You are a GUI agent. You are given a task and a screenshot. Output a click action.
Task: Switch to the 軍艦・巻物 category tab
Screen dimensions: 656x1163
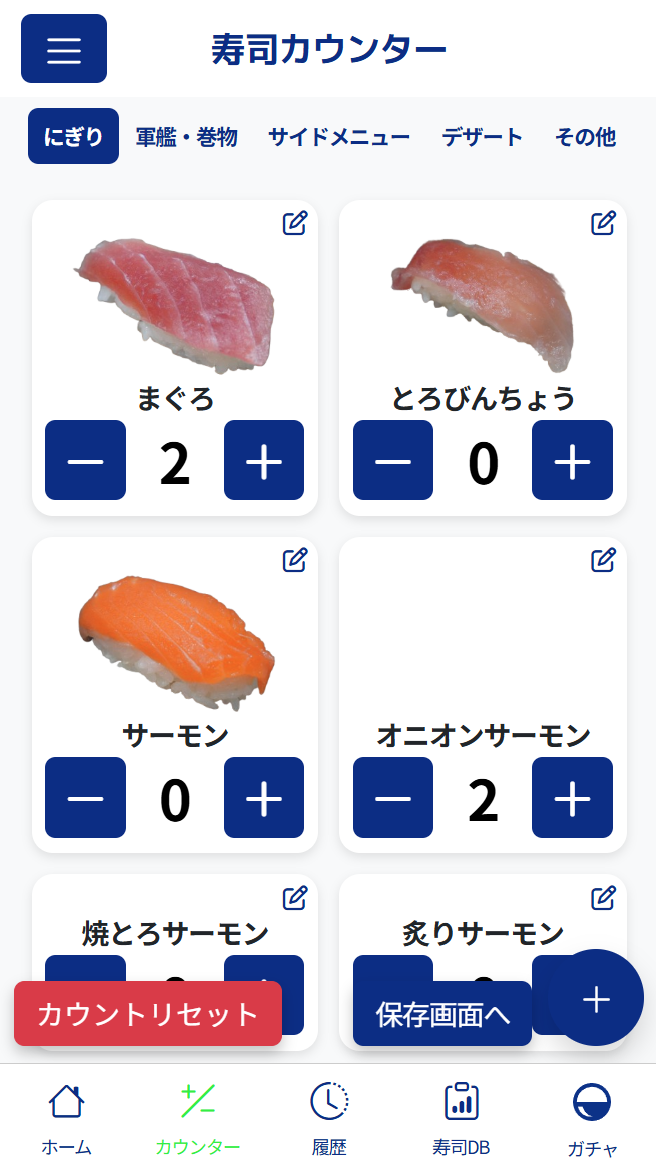(186, 136)
